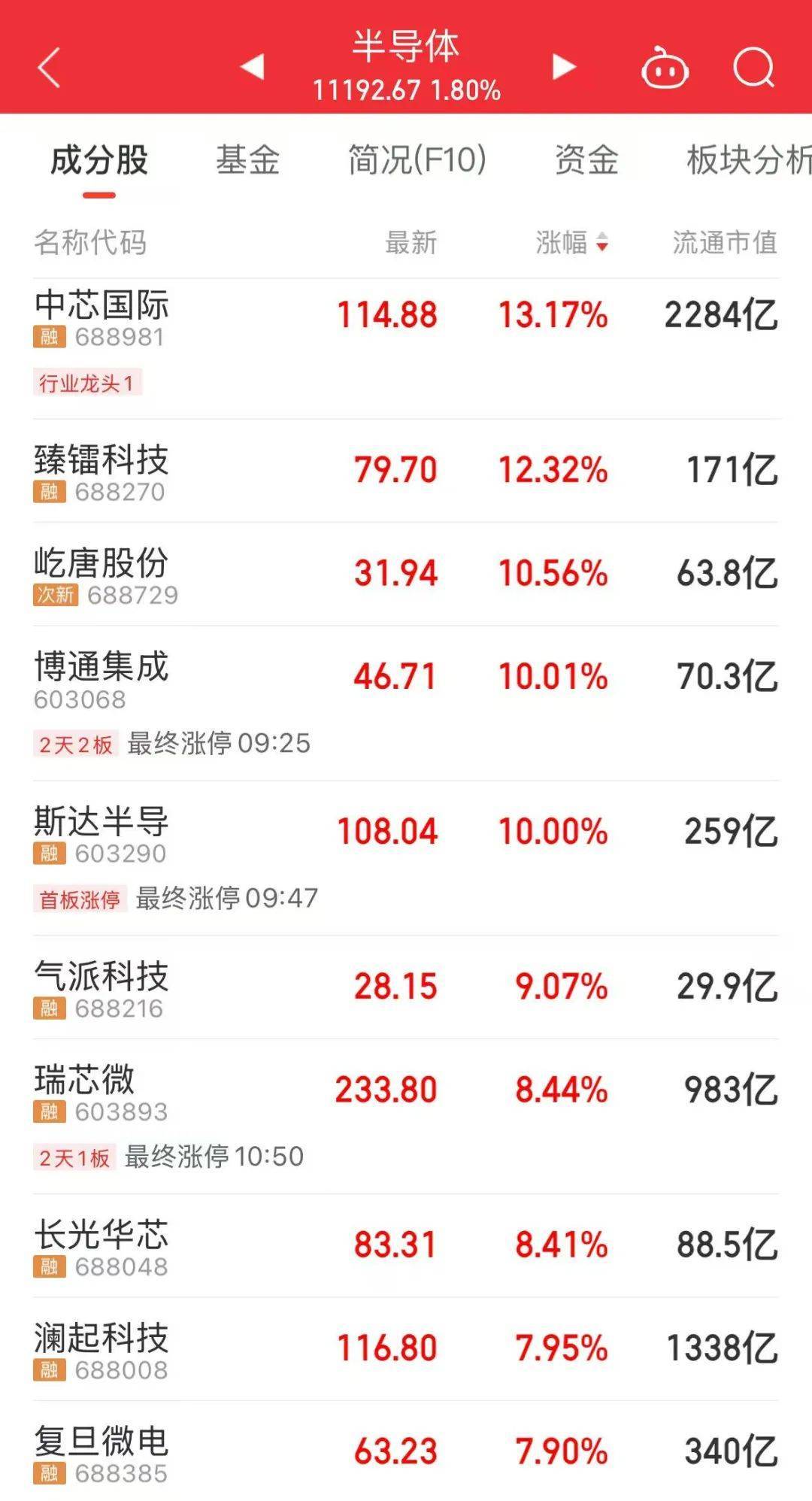Viewport: 812px width, 1501px height.
Task: Open the 臻镭科技 stock row
Action: pyautogui.click(x=406, y=471)
